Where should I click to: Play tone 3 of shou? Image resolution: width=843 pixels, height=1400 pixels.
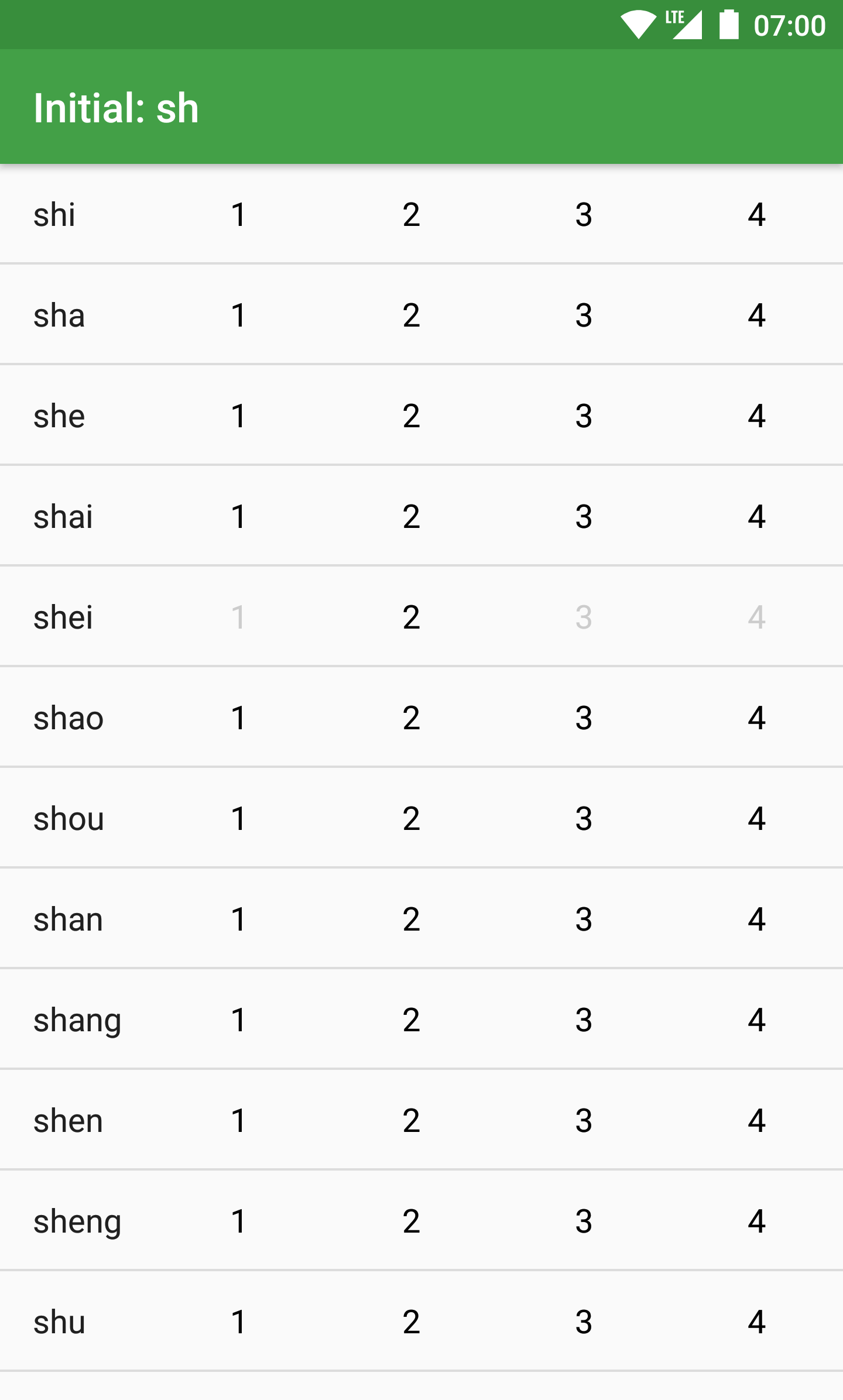(x=584, y=819)
